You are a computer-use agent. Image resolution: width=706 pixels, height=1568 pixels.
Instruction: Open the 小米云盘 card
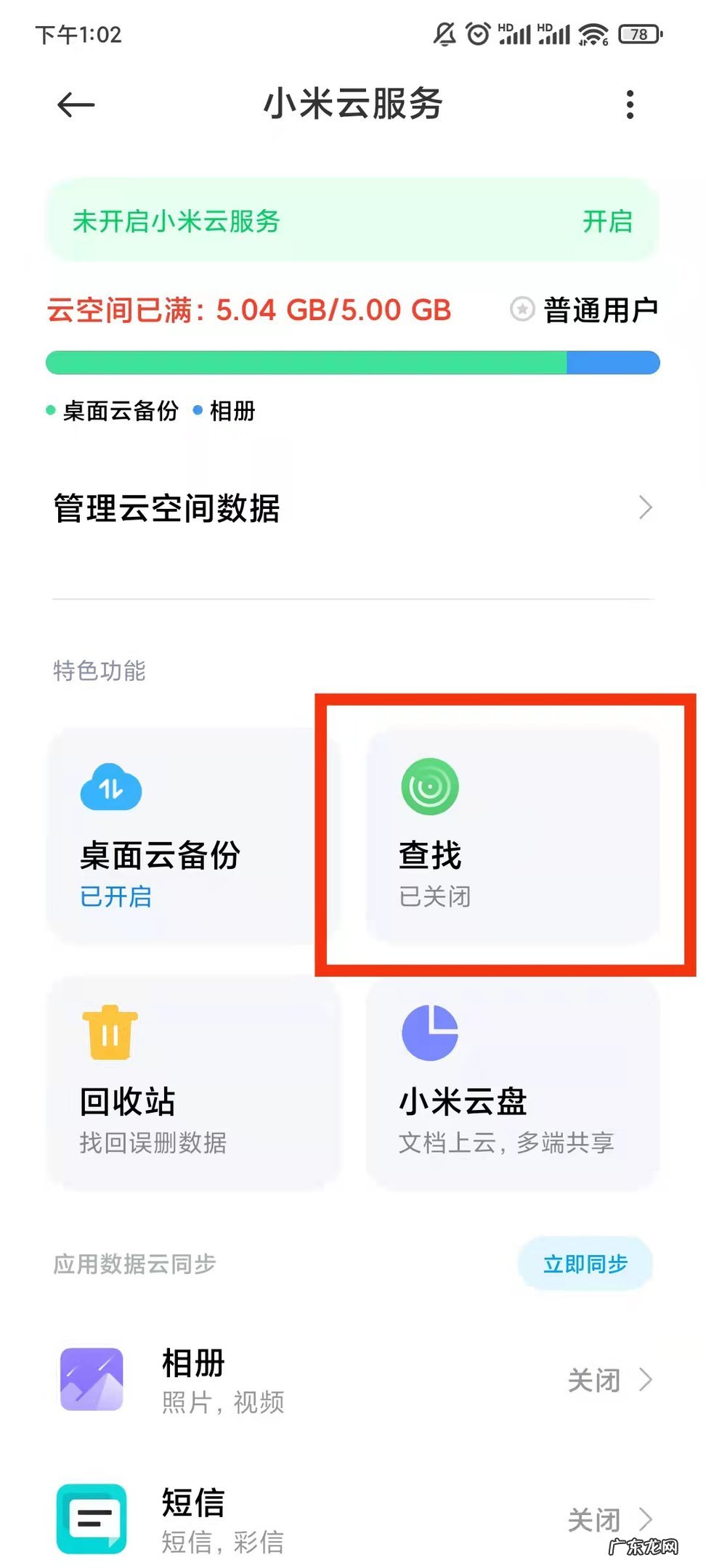click(x=512, y=1083)
